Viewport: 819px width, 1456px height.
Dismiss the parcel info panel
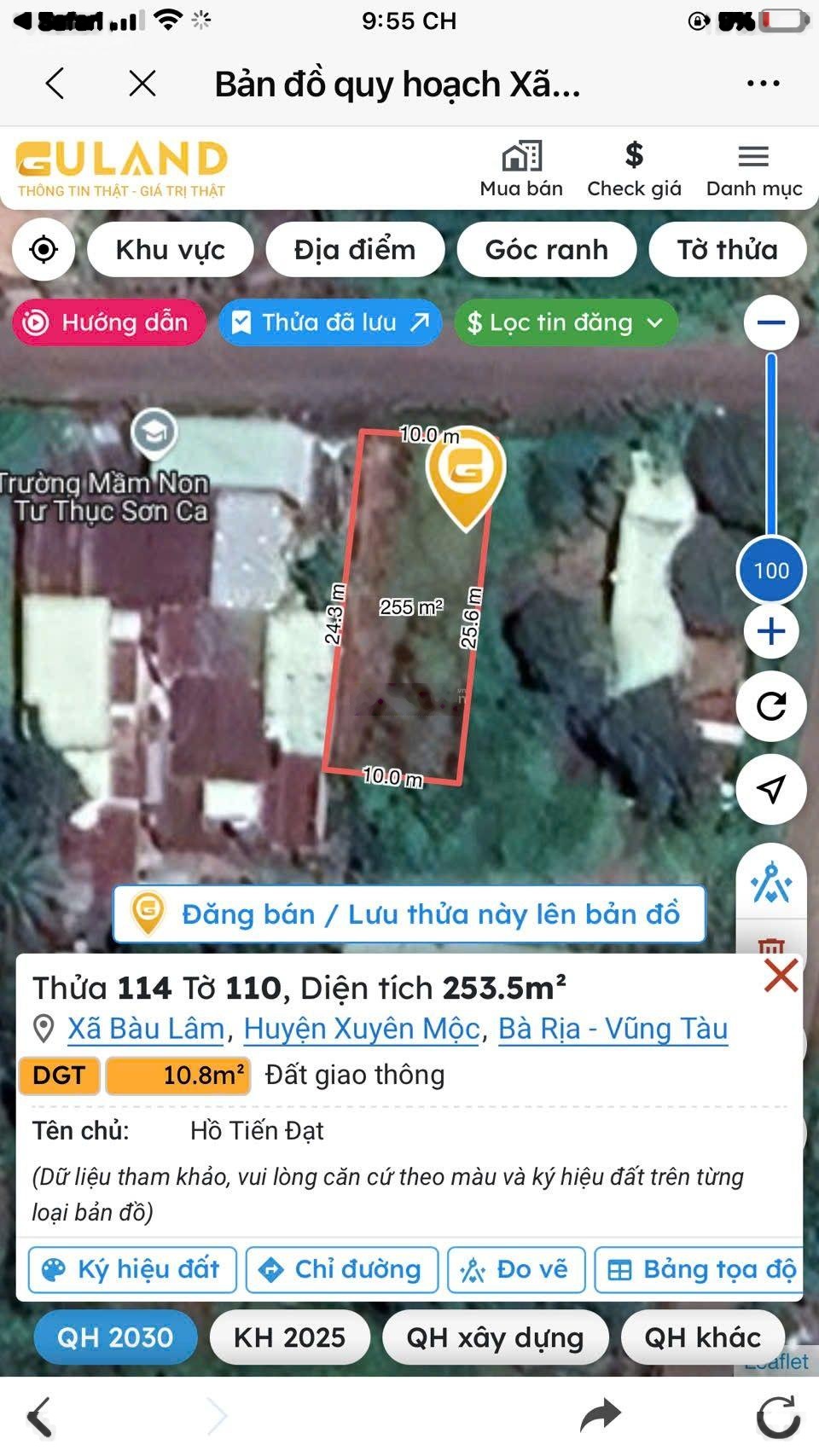pyautogui.click(x=781, y=976)
